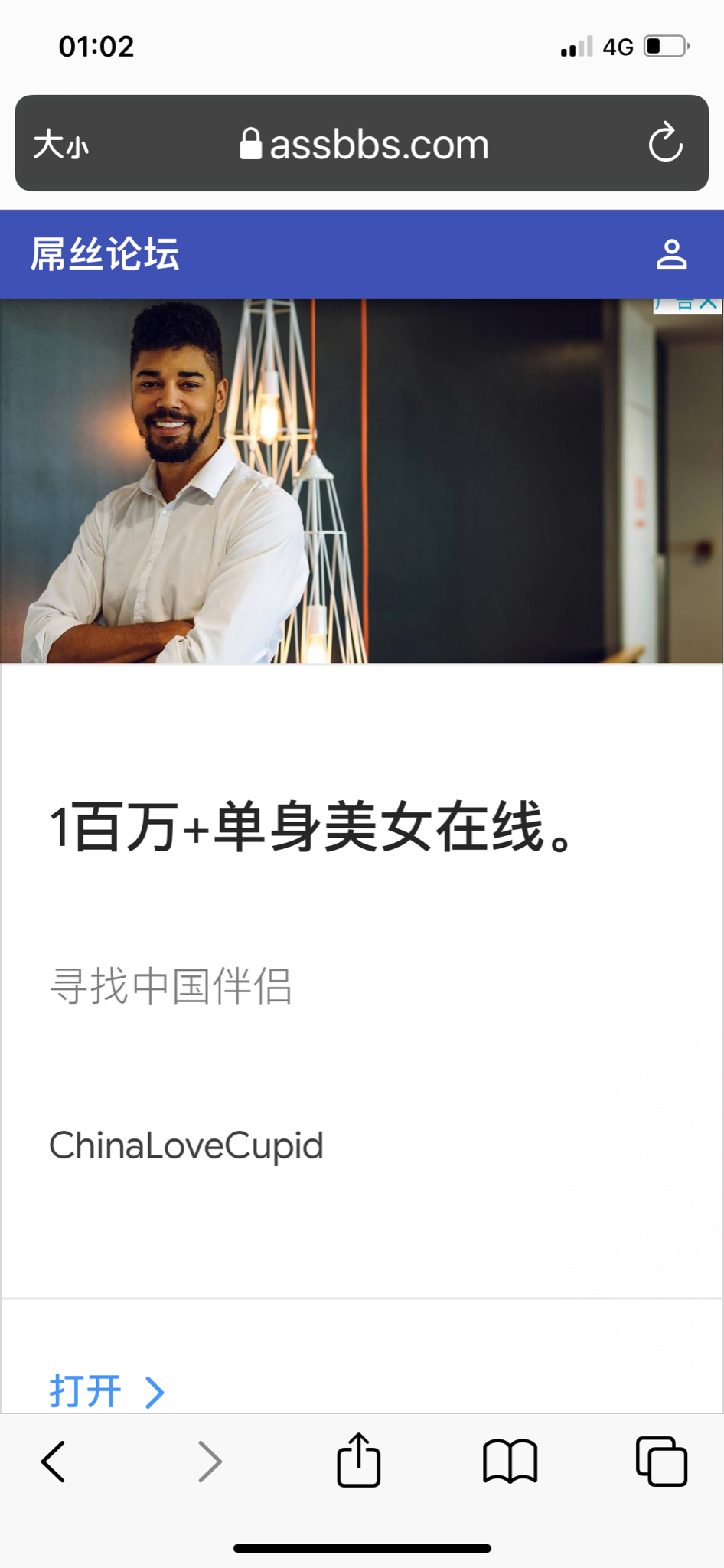Screen dimensions: 724x1568
Task: Reload the assbbs.com page
Action: [664, 142]
